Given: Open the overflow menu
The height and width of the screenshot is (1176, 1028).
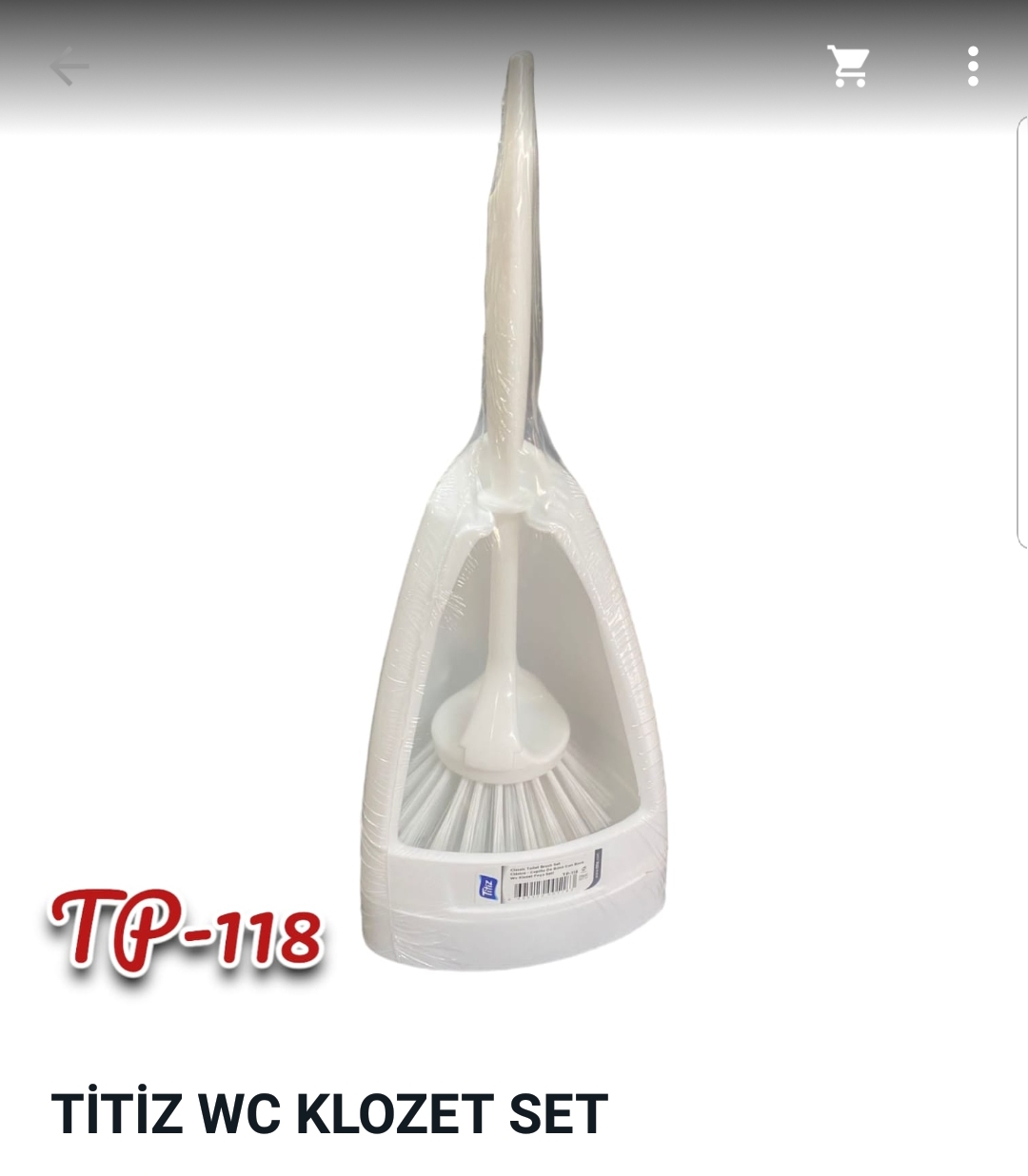Looking at the screenshot, I should tap(972, 67).
